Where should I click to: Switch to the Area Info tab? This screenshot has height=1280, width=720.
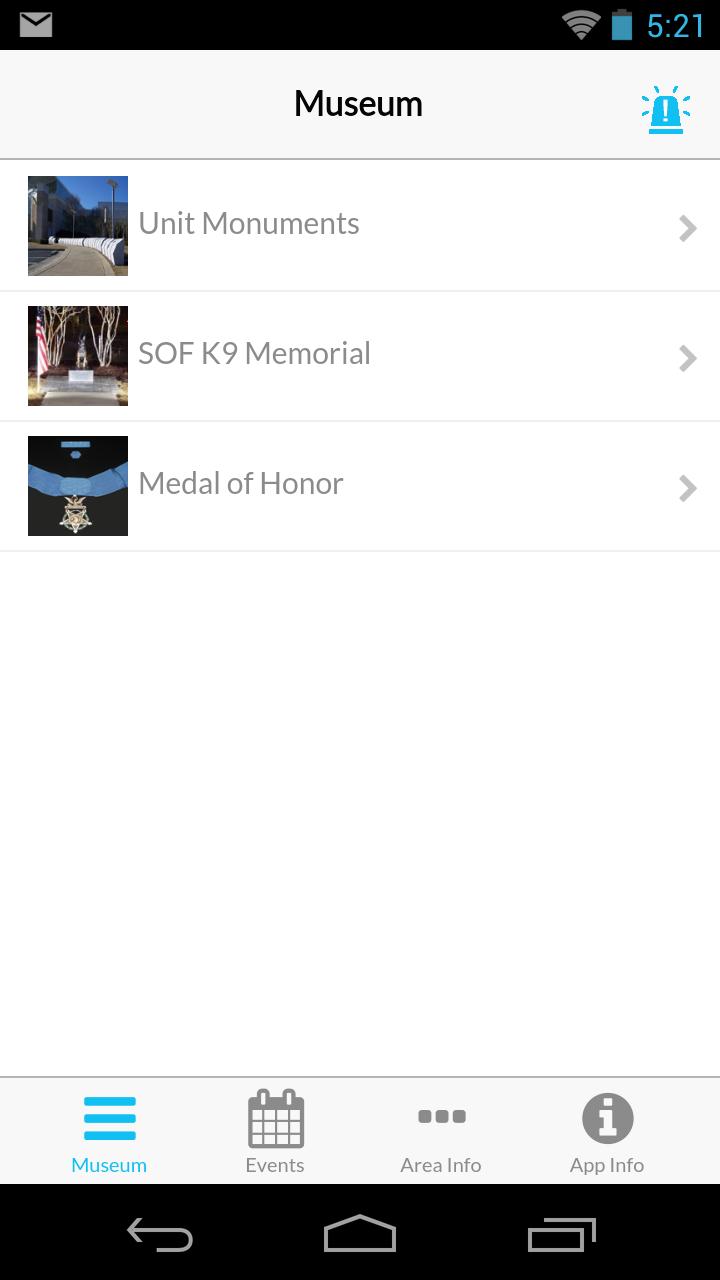tap(441, 1133)
